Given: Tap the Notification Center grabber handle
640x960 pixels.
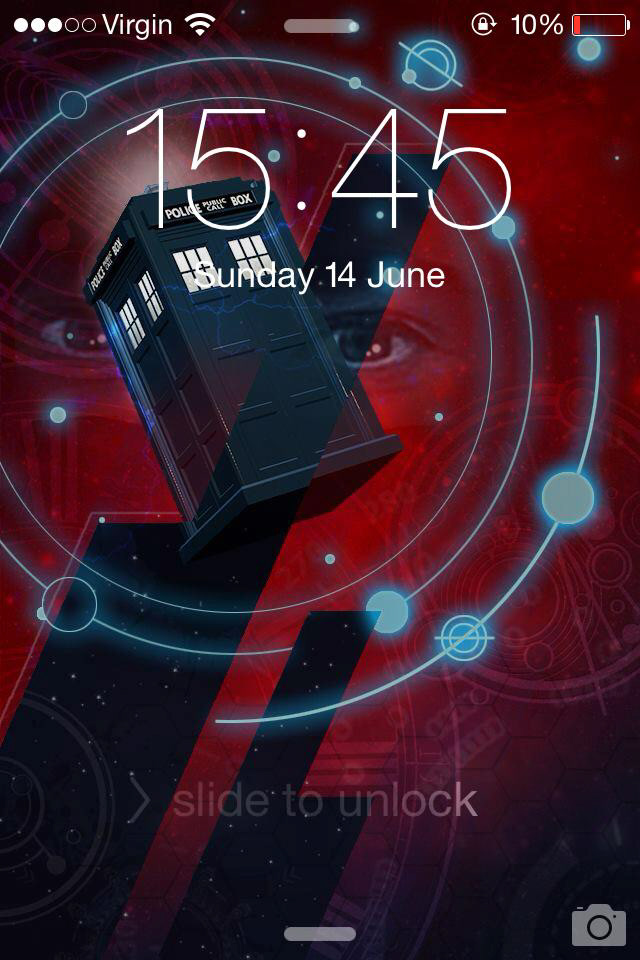Looking at the screenshot, I should [320, 27].
